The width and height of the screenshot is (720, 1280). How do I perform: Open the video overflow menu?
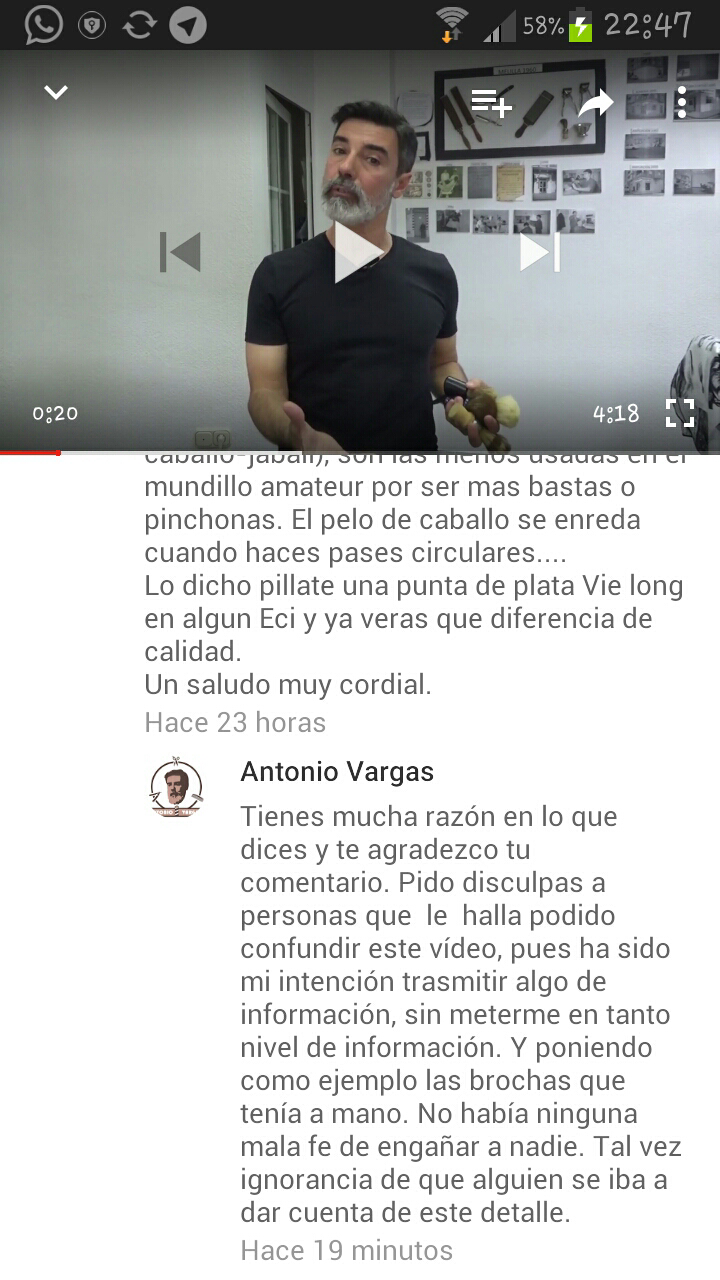tap(681, 102)
